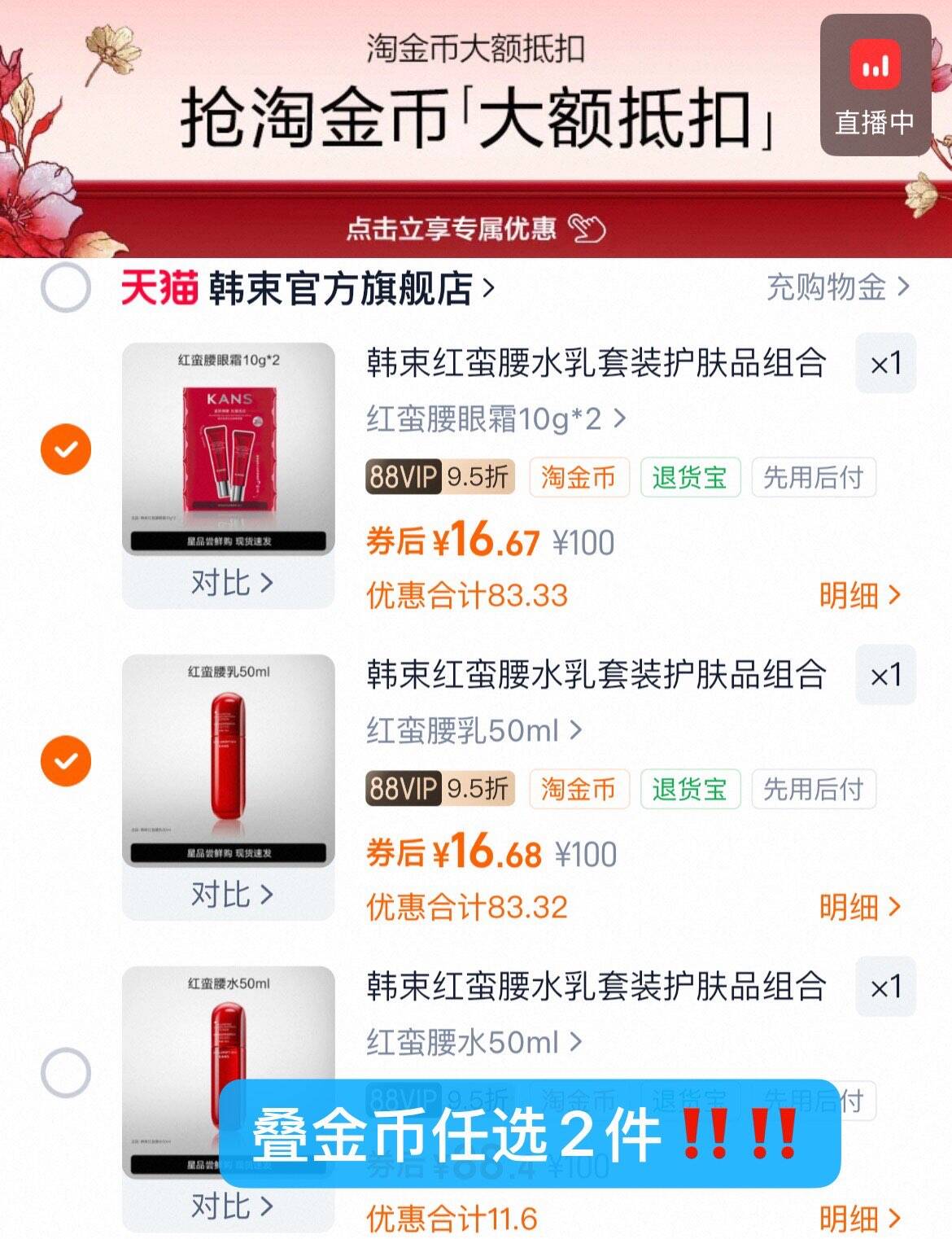The image size is (952, 1239).
Task: Check the 红蛮腰水50ml item
Action: pos(66,1072)
